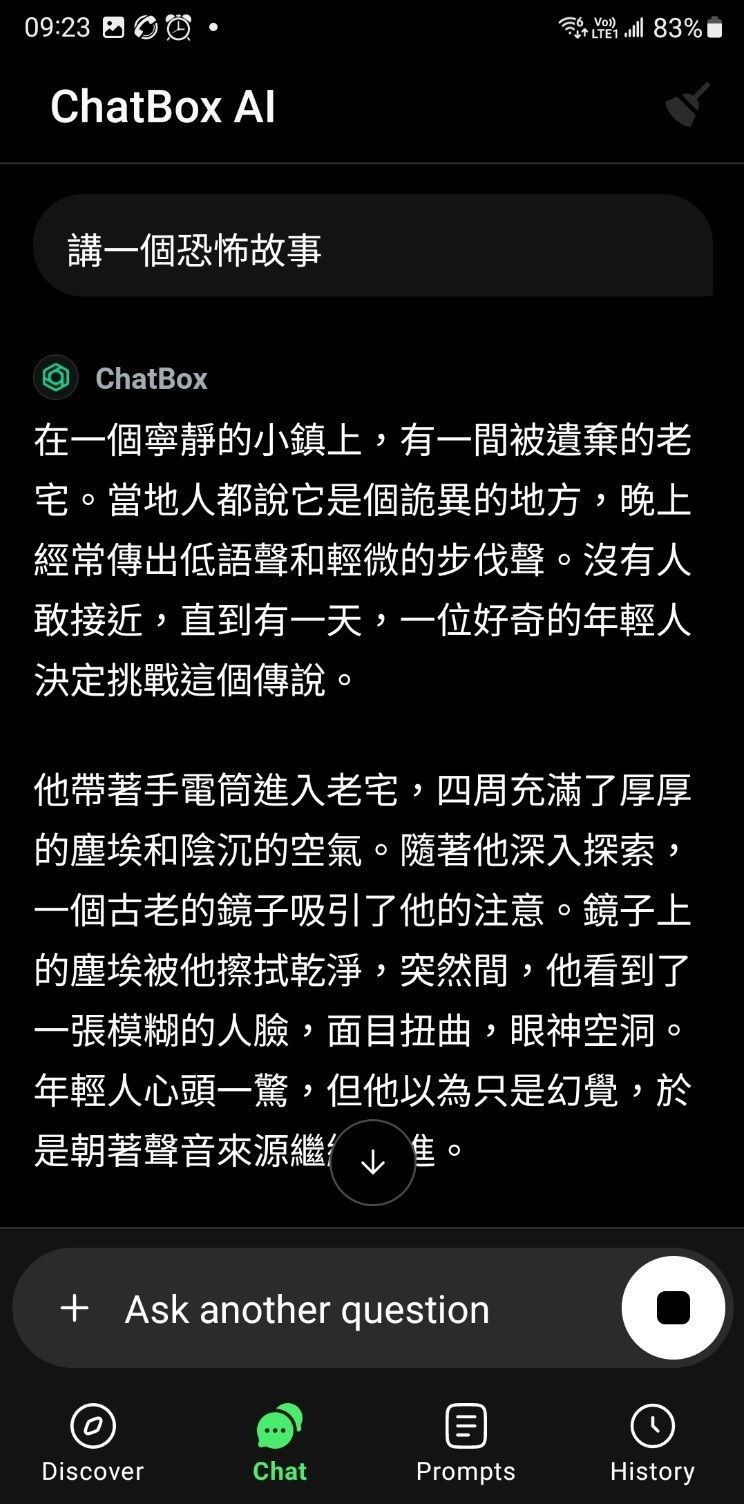Clear the chat with the broom icon
This screenshot has height=1504, width=744.
point(687,104)
